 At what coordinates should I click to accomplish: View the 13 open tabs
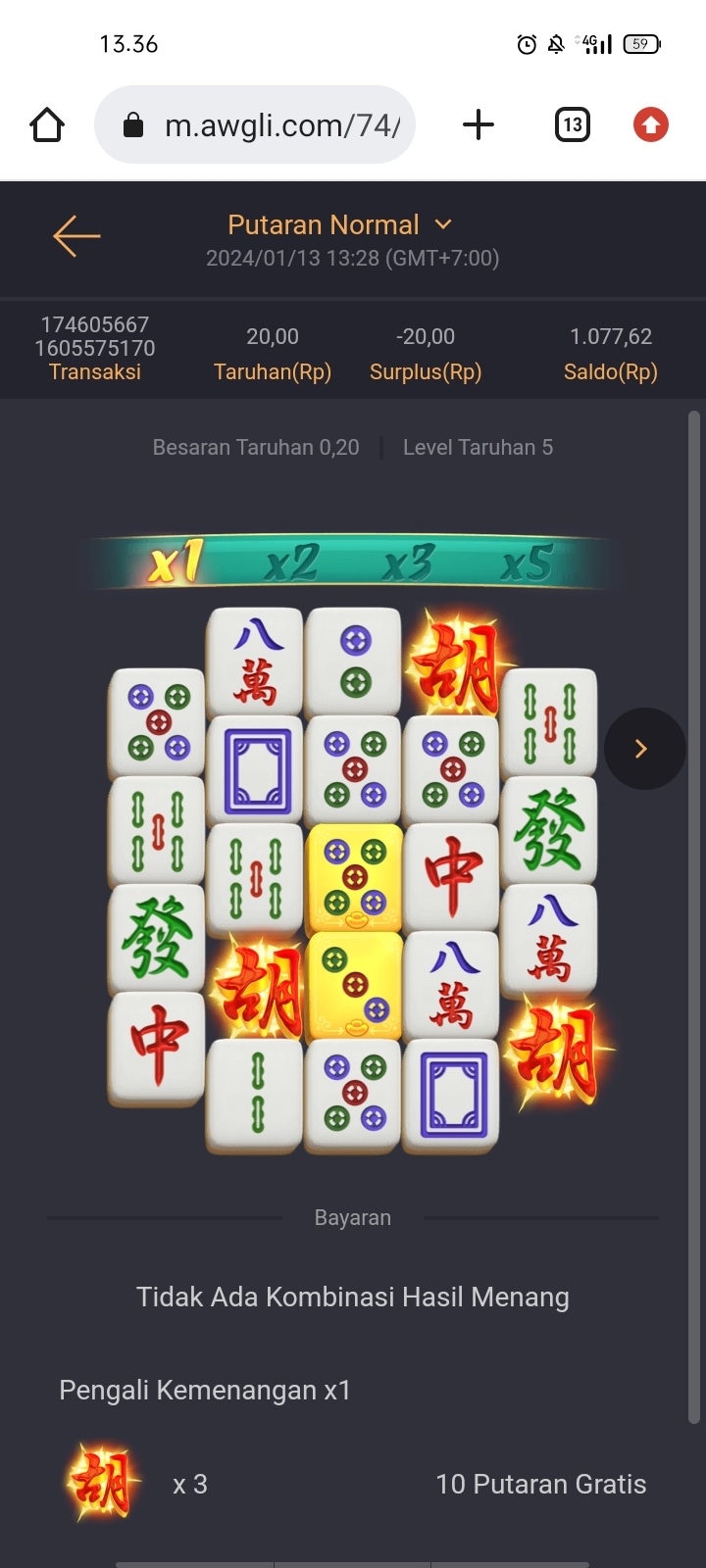point(573,125)
